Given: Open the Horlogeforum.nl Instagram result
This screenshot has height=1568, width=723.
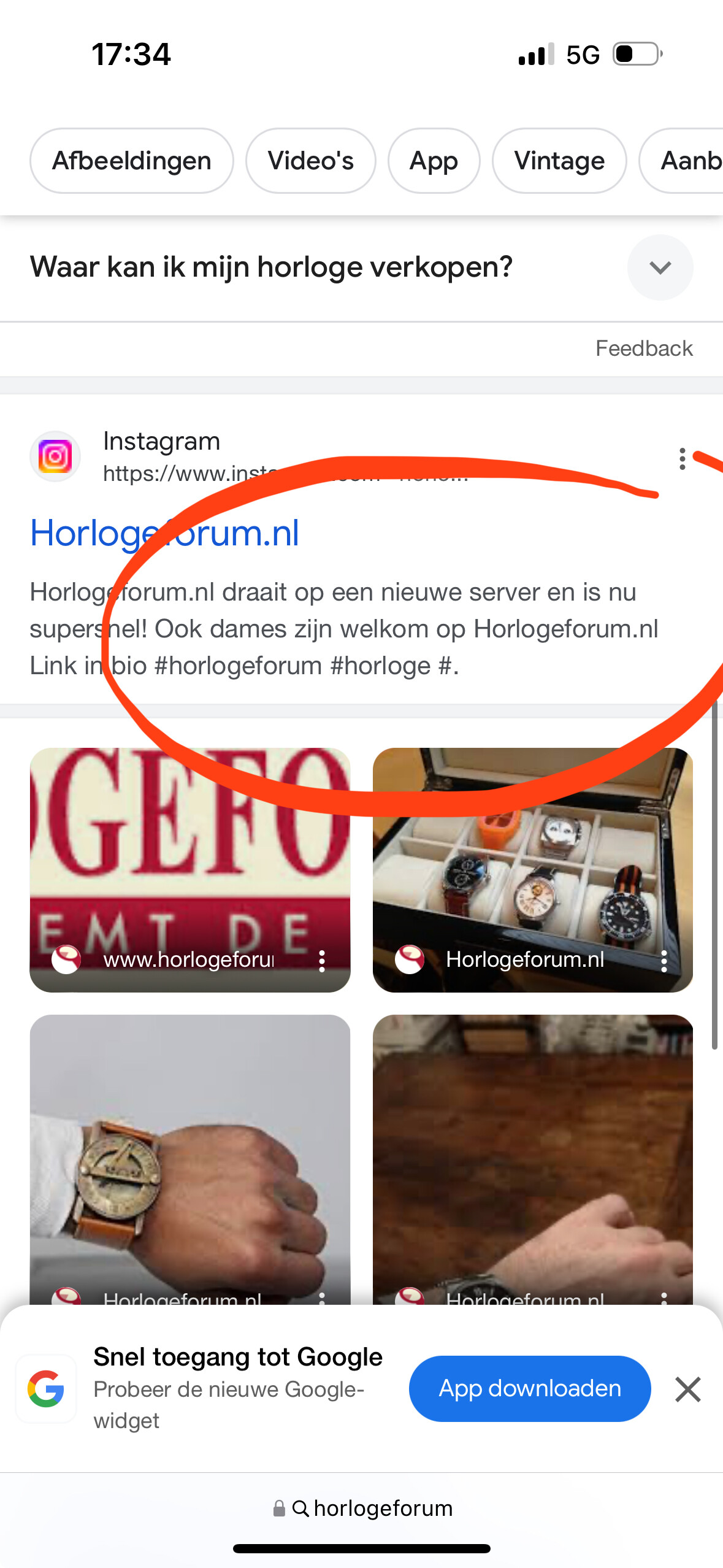Looking at the screenshot, I should 164,532.
